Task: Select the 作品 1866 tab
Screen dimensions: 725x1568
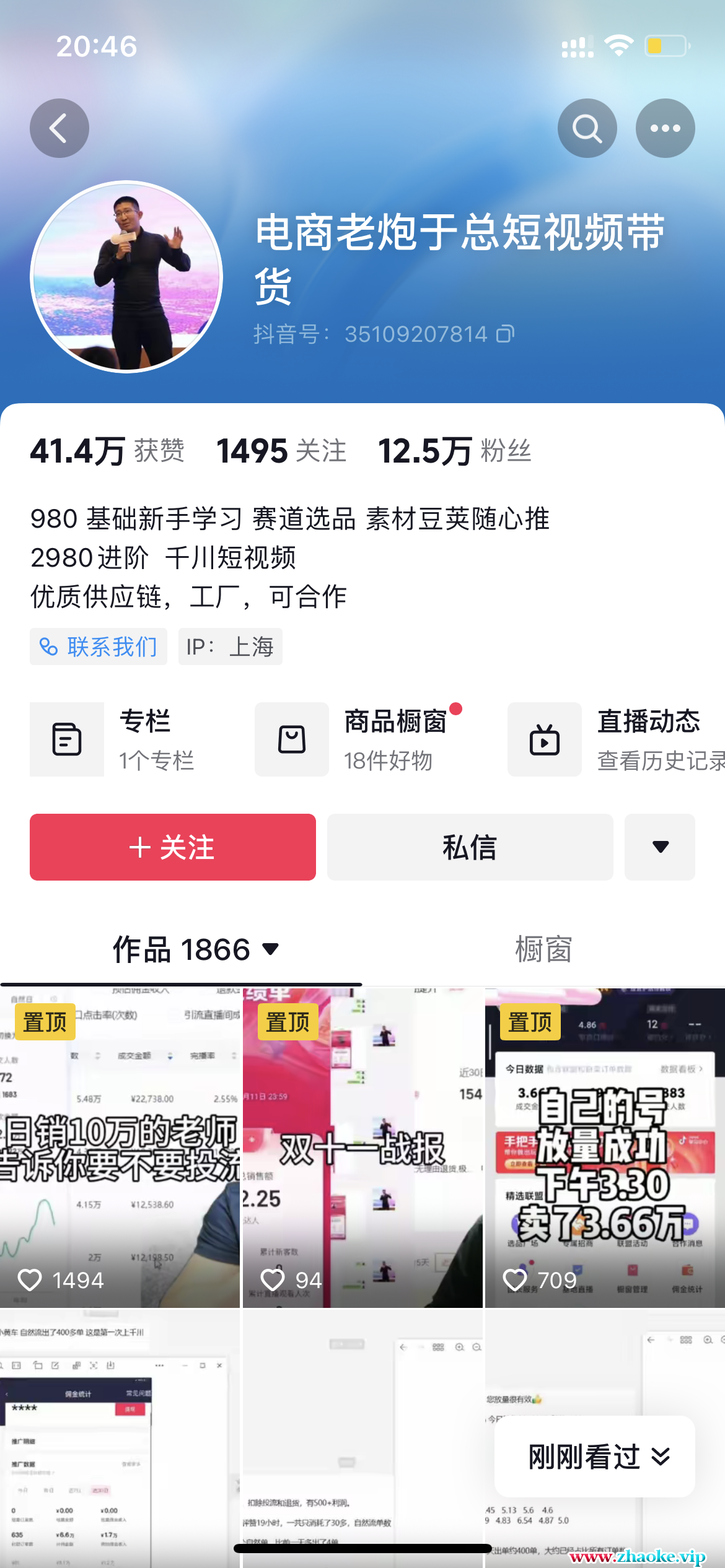Action: (195, 950)
